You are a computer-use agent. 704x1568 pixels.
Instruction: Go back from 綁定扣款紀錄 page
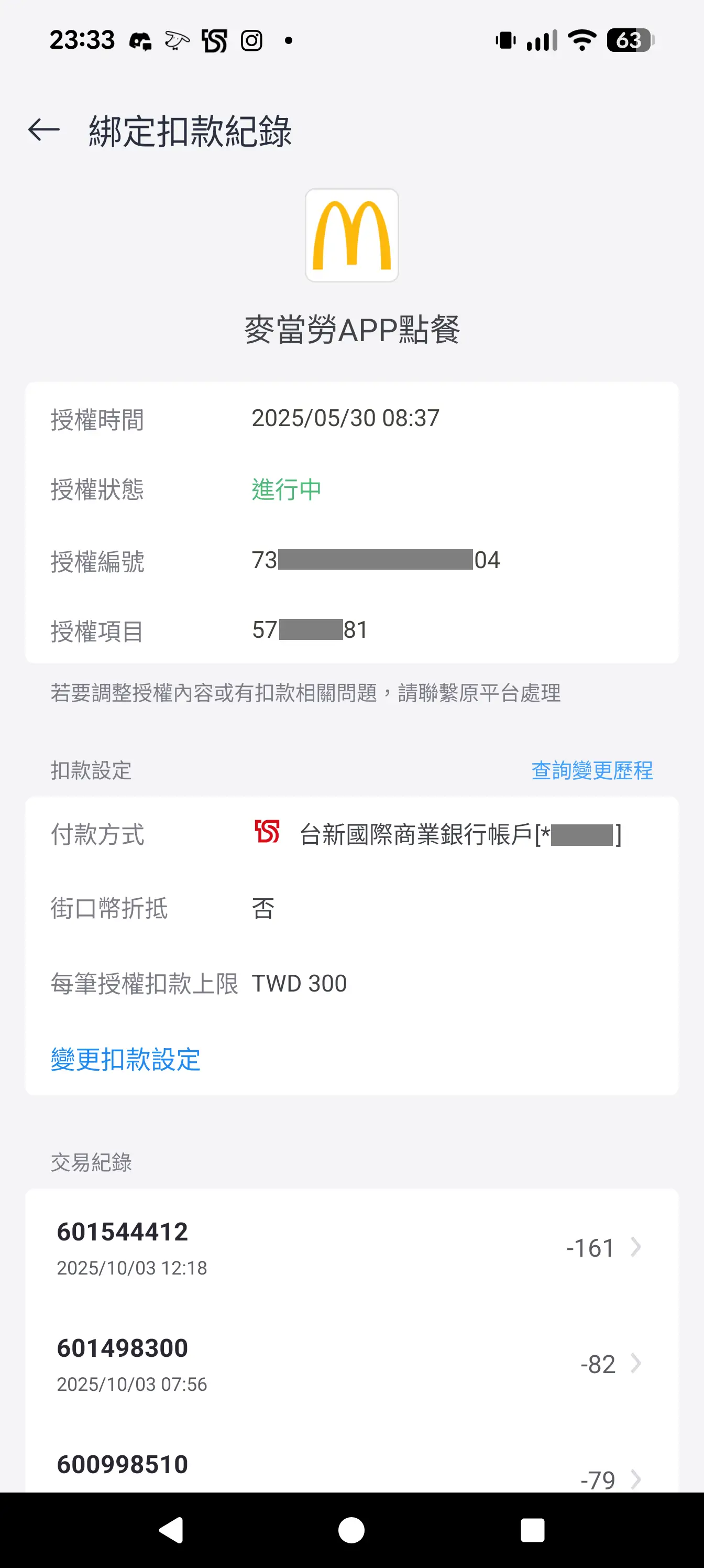[44, 129]
